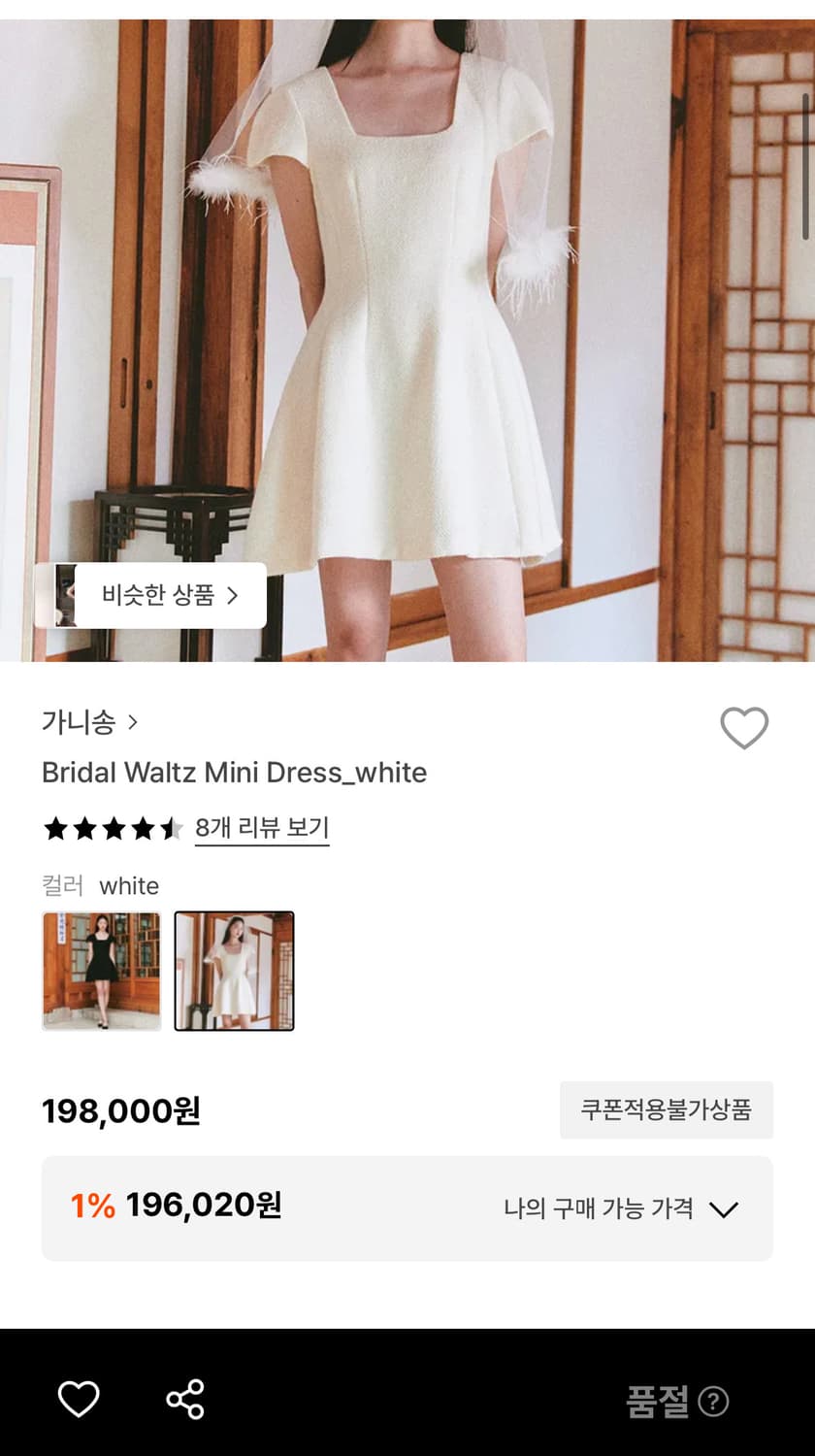Tap the first star of the product rating
This screenshot has width=815, height=1456.
click(55, 828)
